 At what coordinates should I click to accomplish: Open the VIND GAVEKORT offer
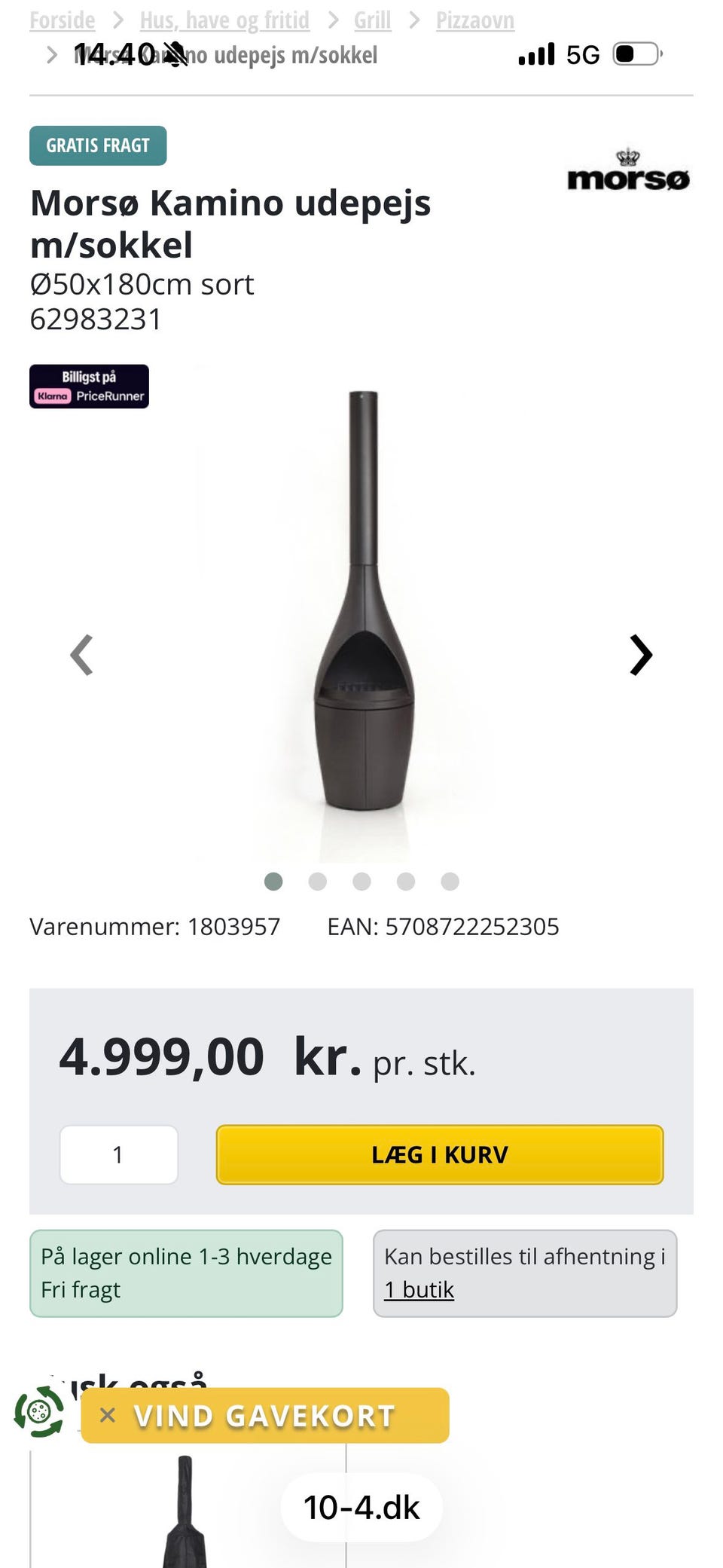coord(264,1416)
